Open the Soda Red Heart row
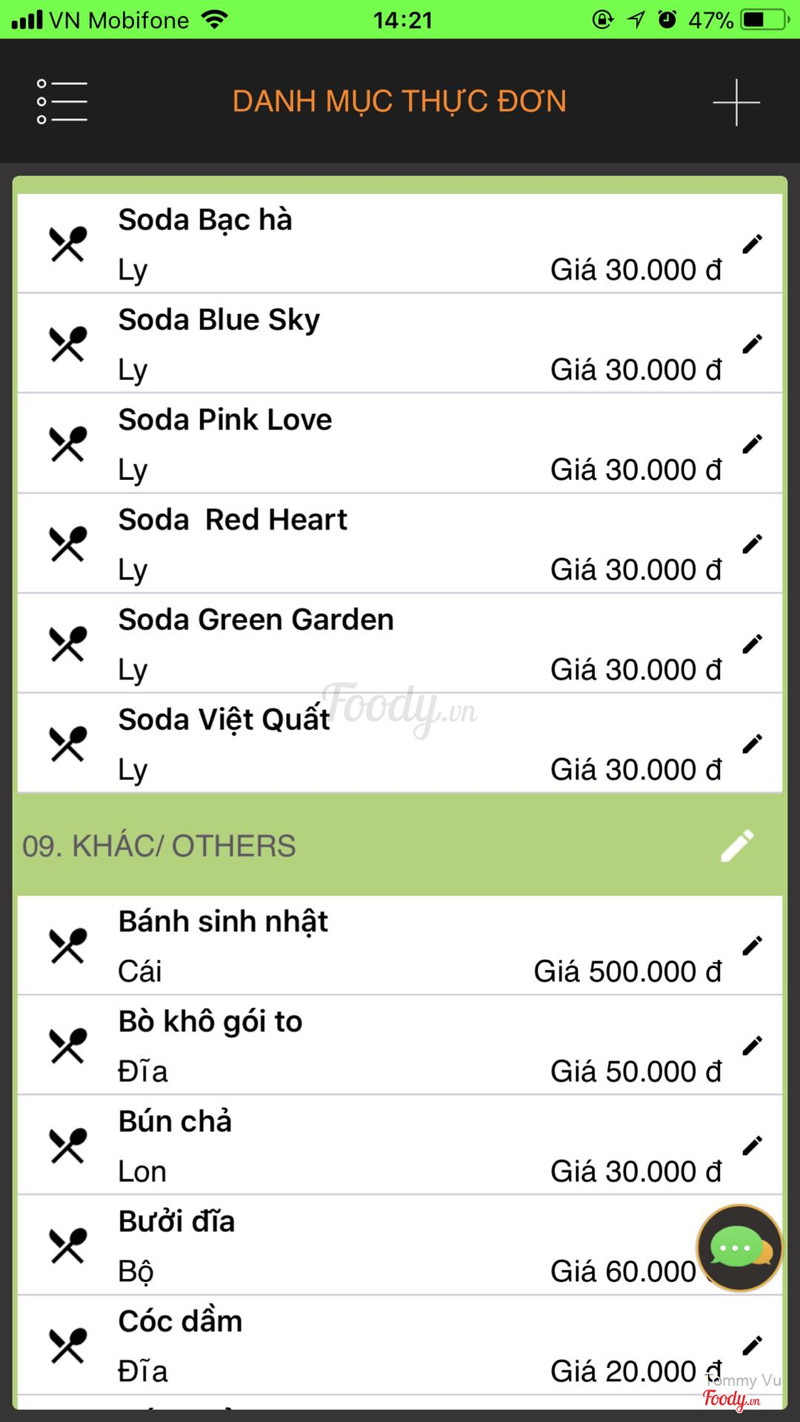The image size is (800, 1422). pyautogui.click(x=400, y=543)
